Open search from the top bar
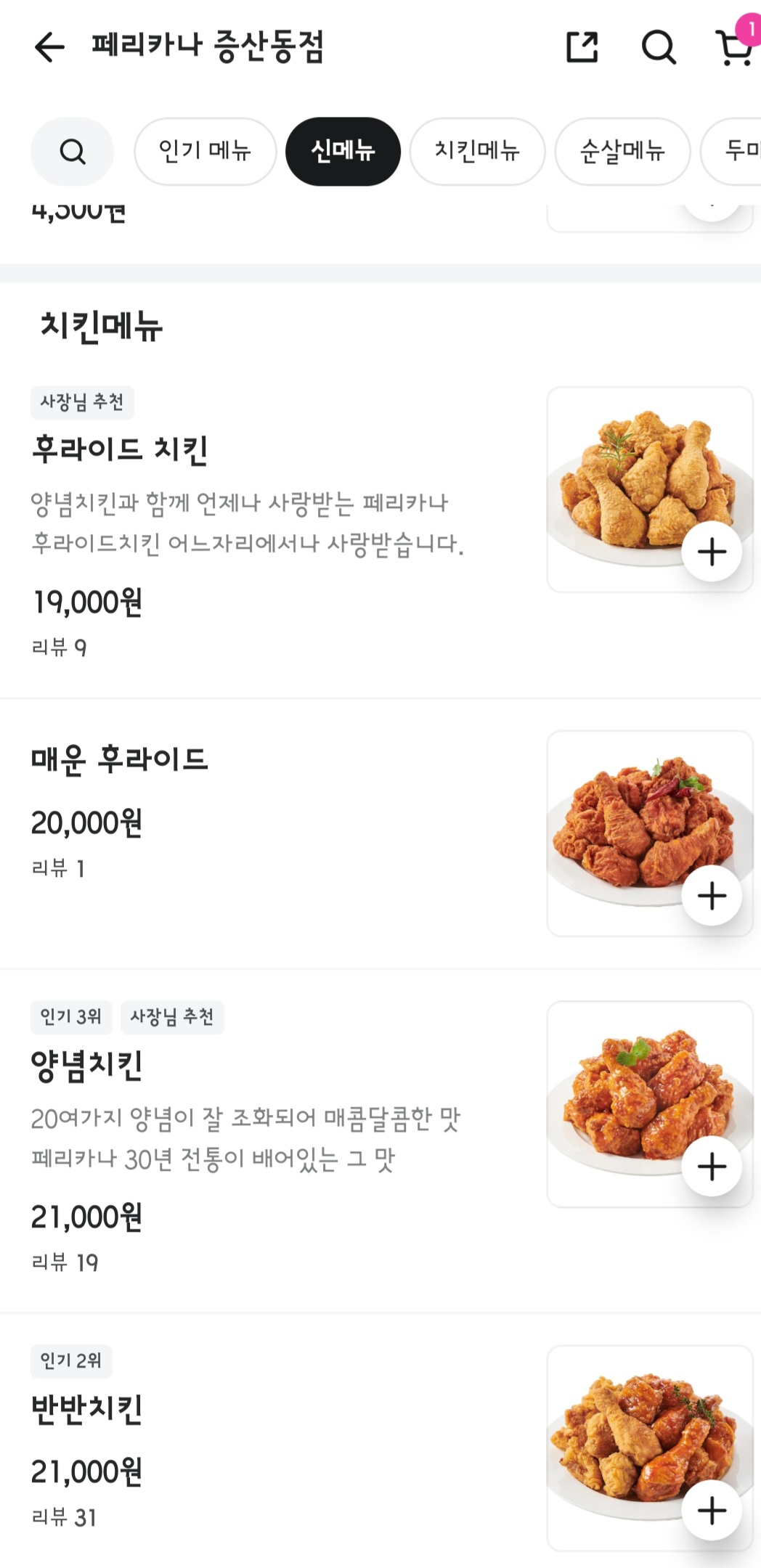Viewport: 761px width, 1568px height. [659, 48]
